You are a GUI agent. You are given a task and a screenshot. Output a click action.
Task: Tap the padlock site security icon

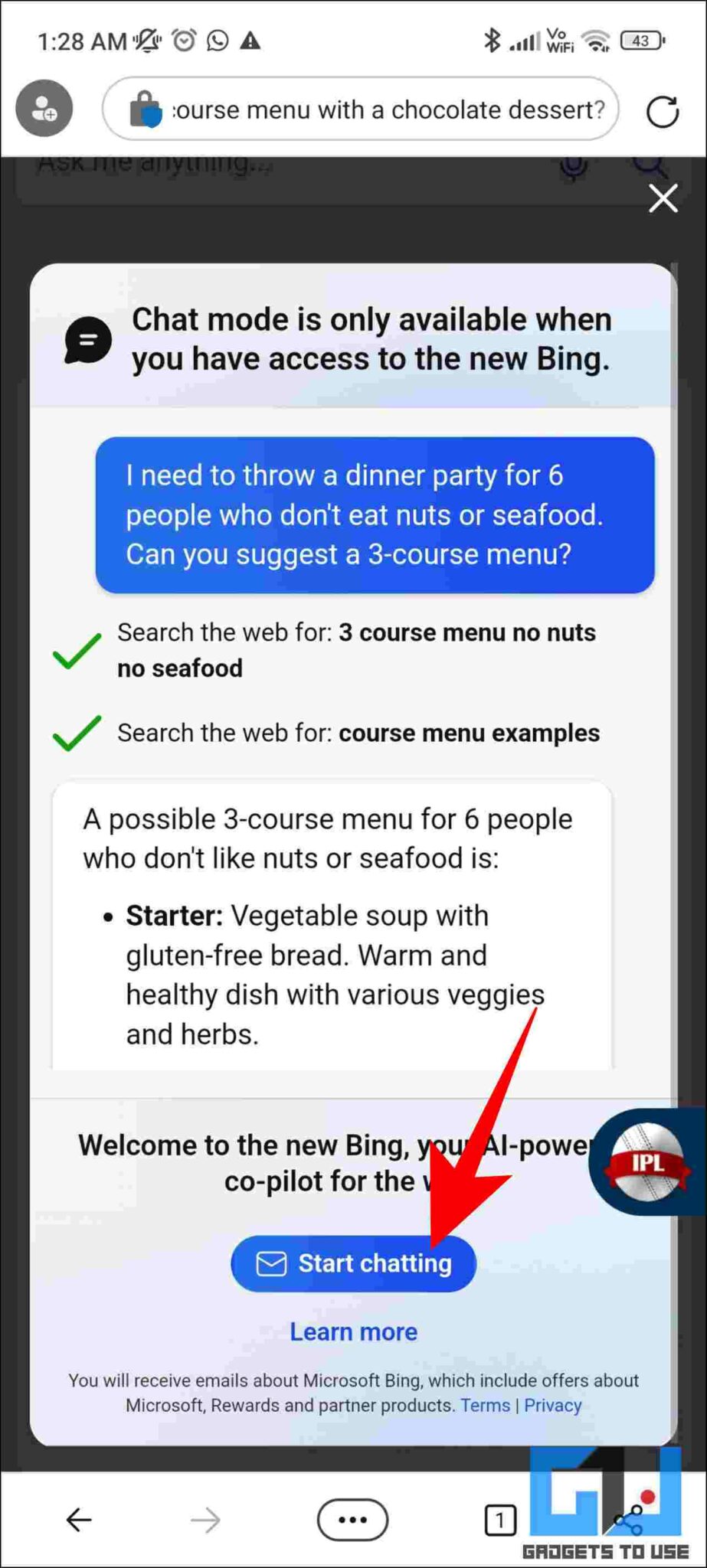point(146,108)
